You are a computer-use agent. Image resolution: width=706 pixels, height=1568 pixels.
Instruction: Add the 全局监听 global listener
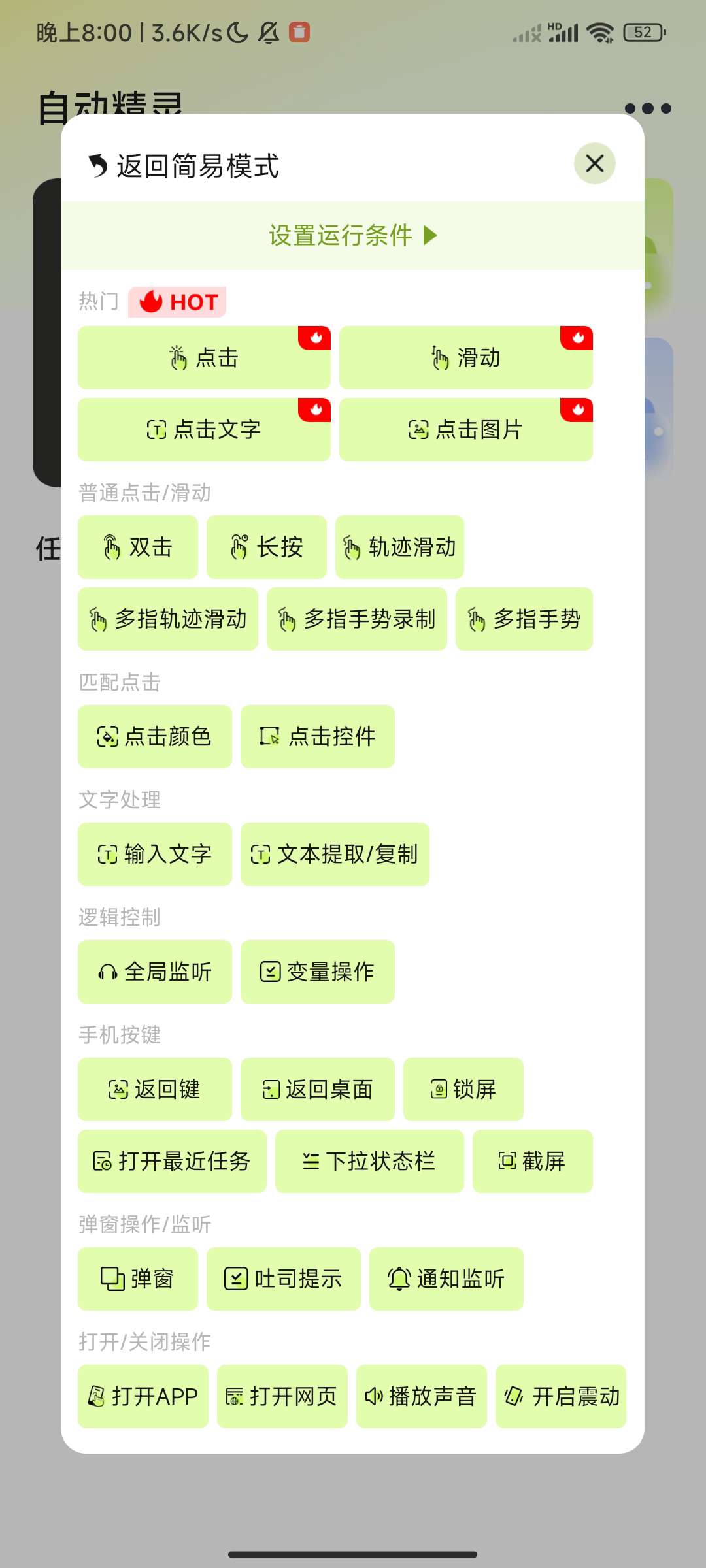point(154,972)
